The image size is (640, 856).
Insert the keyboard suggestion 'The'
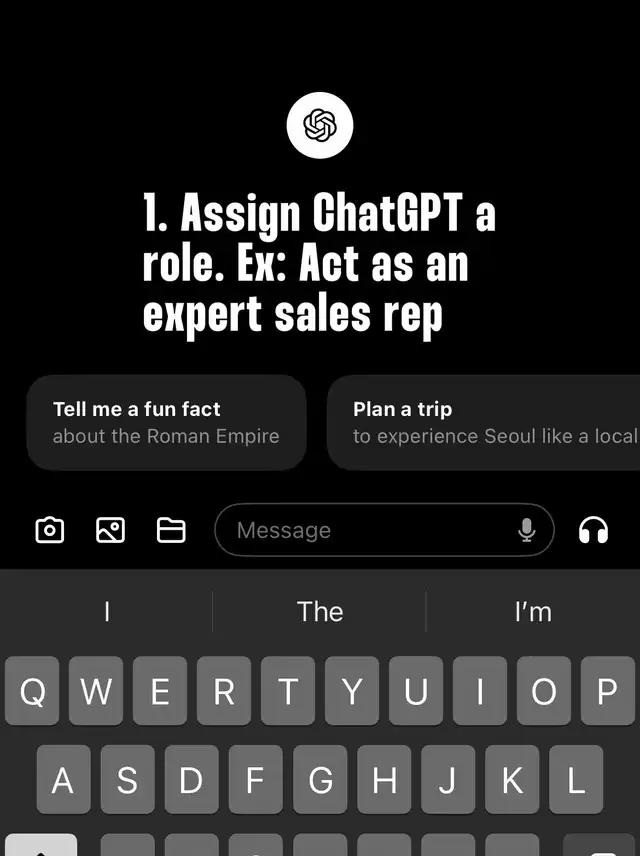pyautogui.click(x=320, y=611)
